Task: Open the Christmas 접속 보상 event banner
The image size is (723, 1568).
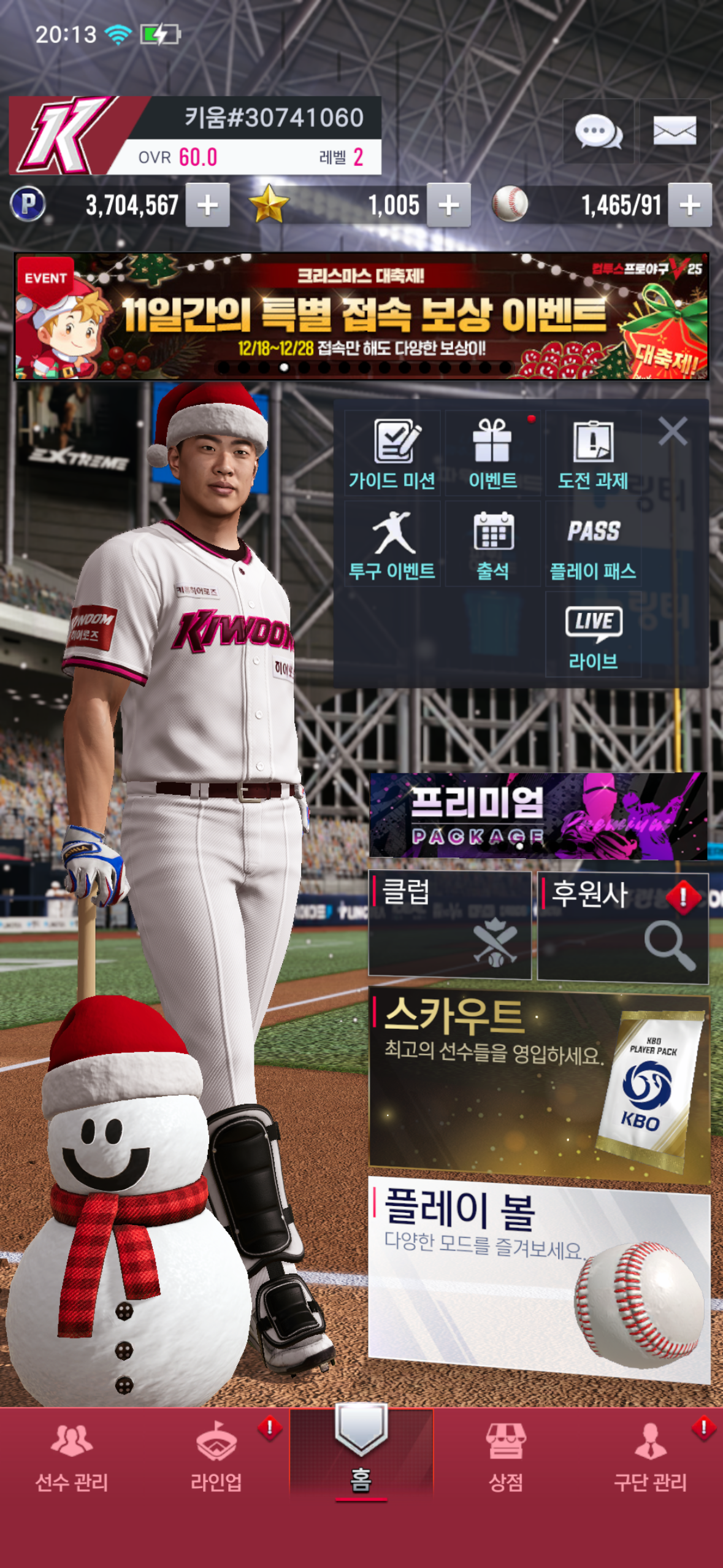Action: pos(361,317)
